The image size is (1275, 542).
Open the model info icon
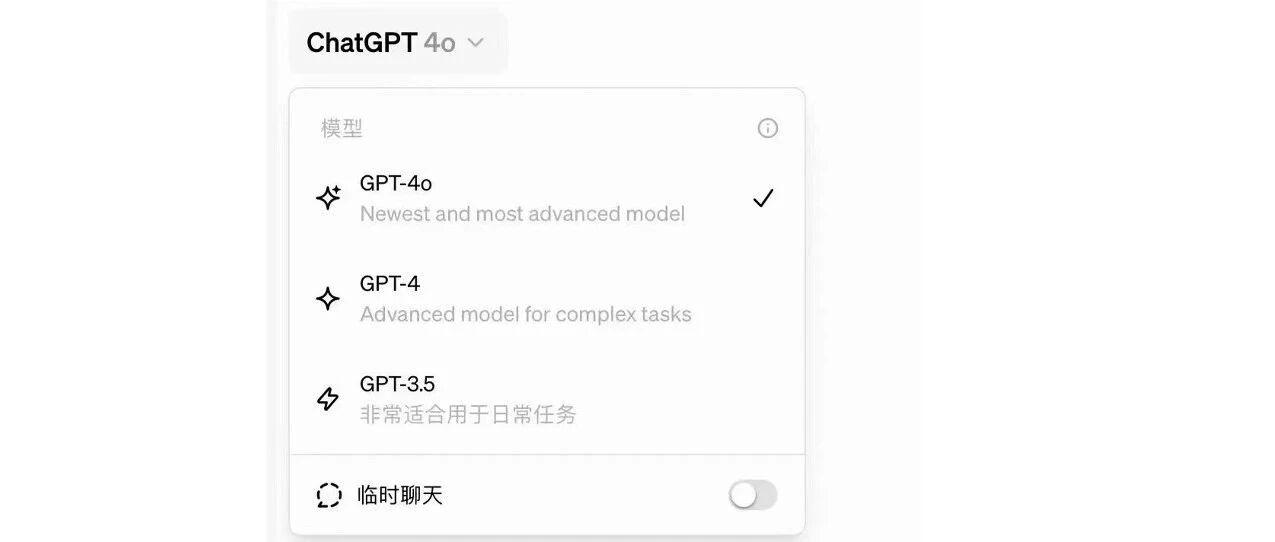[767, 128]
